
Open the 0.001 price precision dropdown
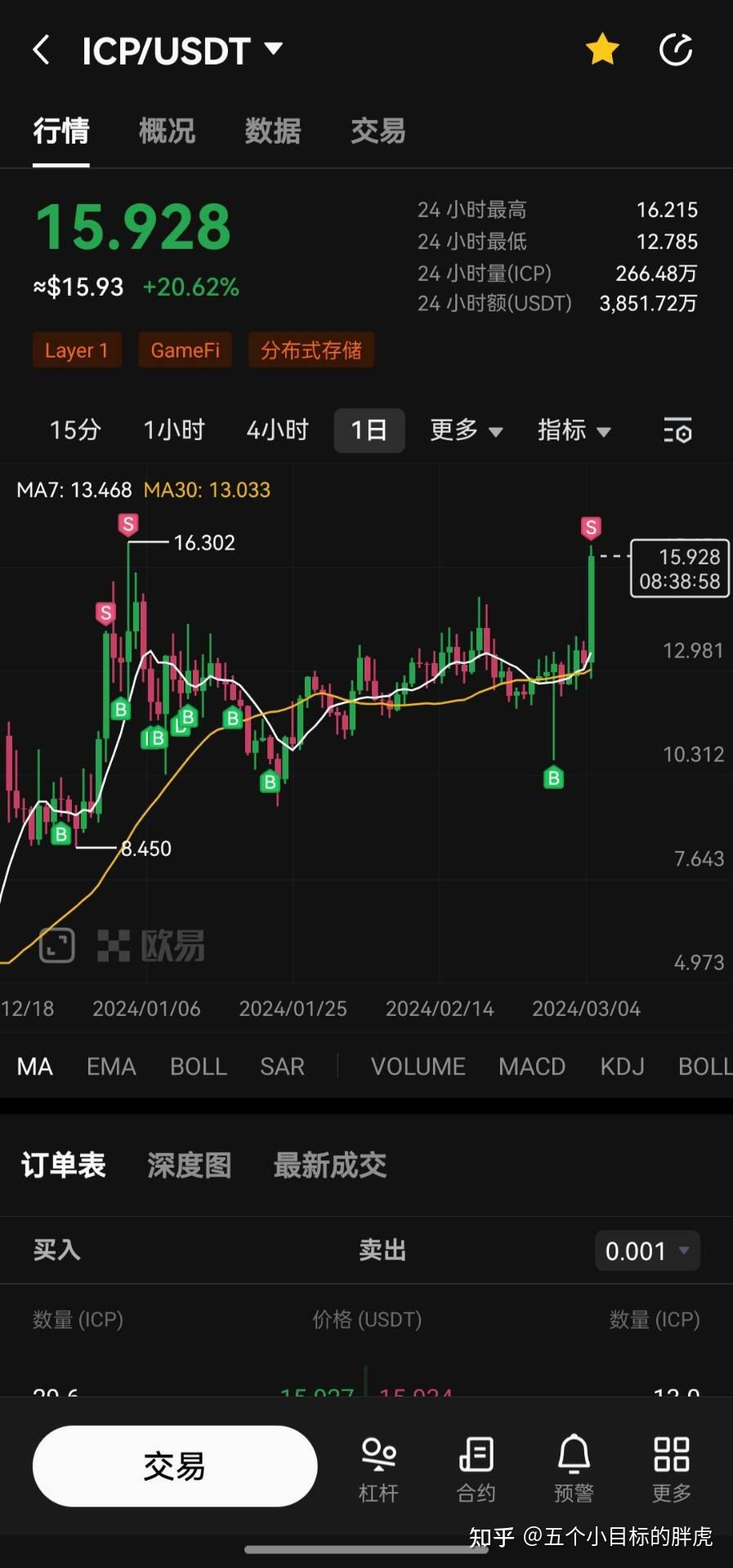click(x=647, y=1250)
